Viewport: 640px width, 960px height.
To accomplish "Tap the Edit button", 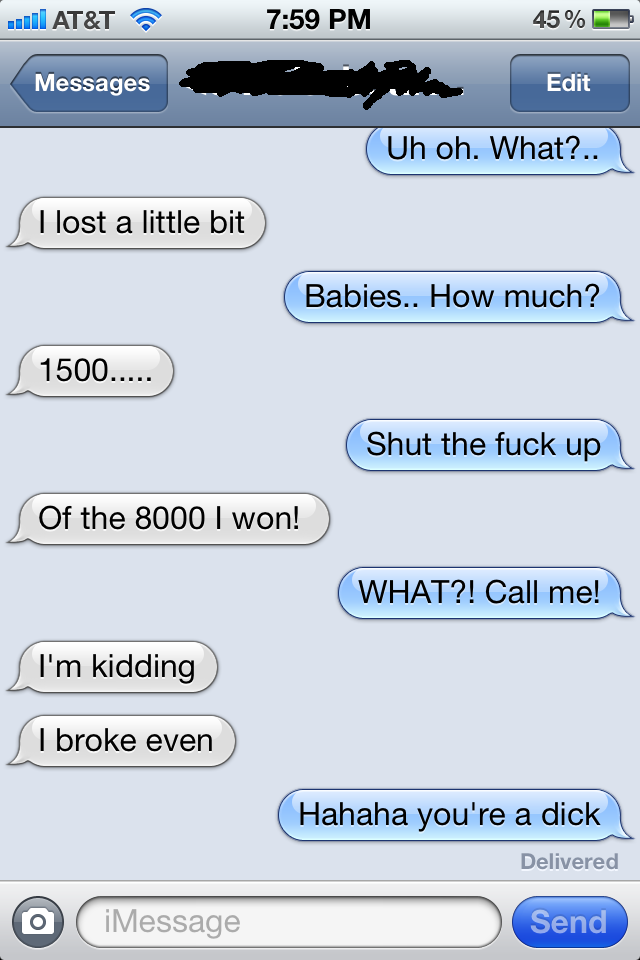I will click(x=568, y=84).
